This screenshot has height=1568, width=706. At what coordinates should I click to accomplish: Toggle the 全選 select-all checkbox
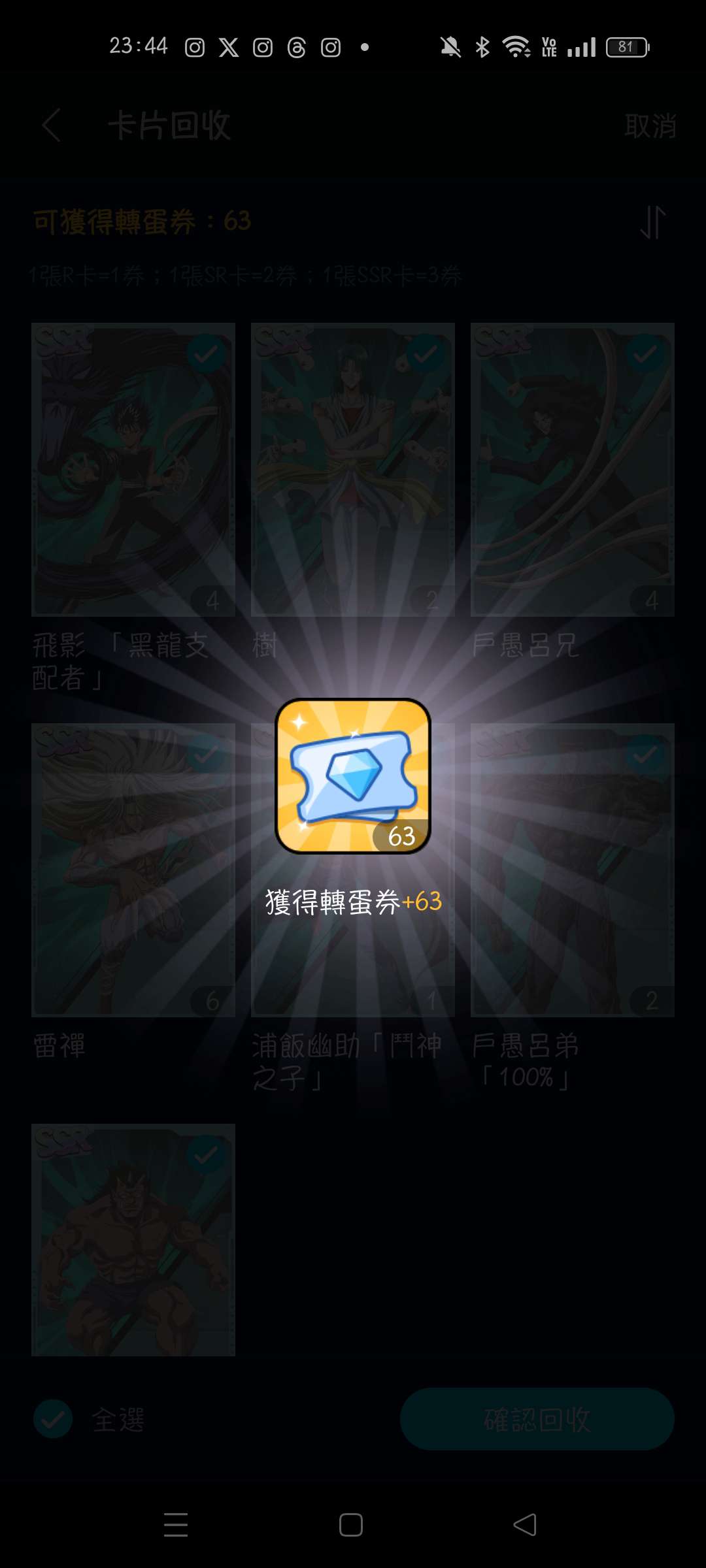(54, 1419)
